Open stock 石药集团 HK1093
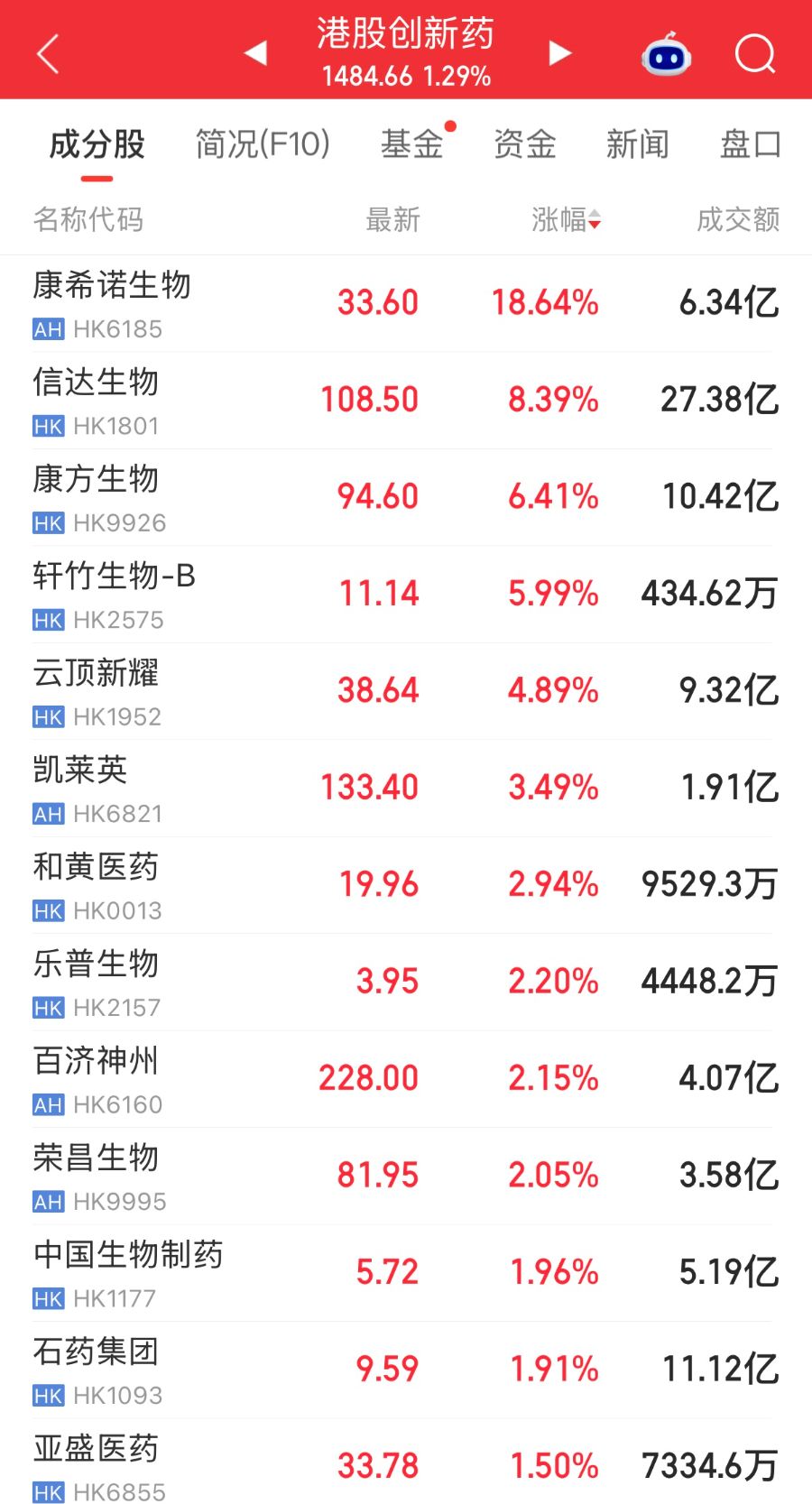The image size is (812, 1504). click(406, 1370)
